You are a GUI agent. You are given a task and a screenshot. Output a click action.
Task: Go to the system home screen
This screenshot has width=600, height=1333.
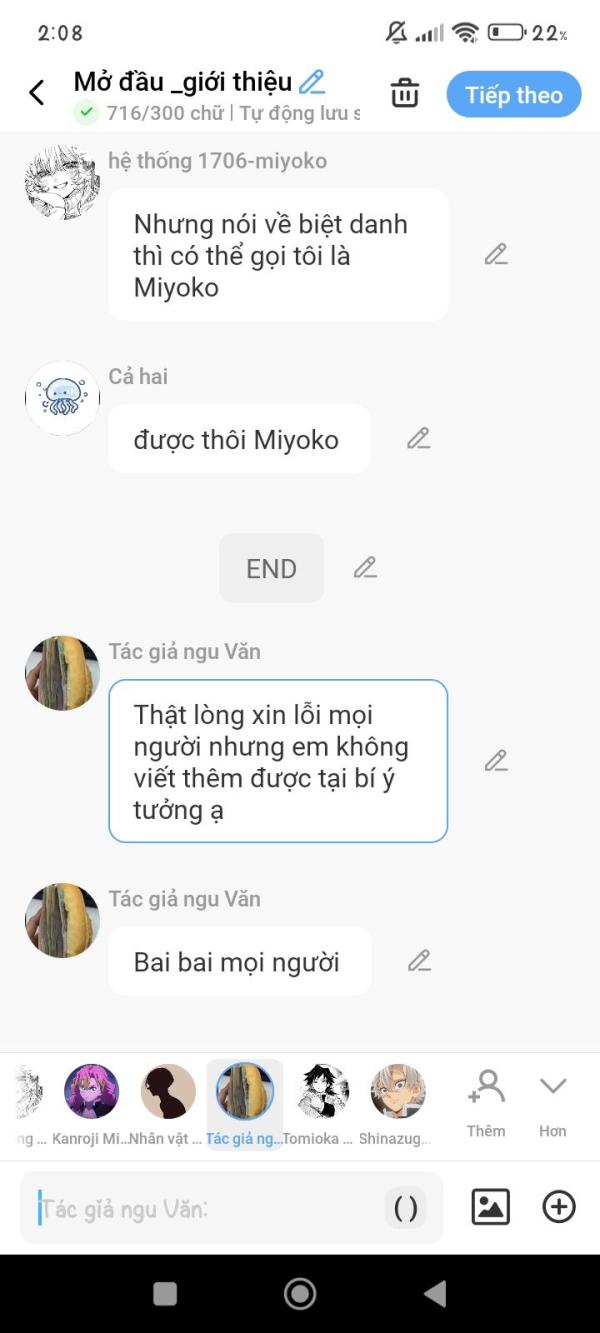point(300,1293)
